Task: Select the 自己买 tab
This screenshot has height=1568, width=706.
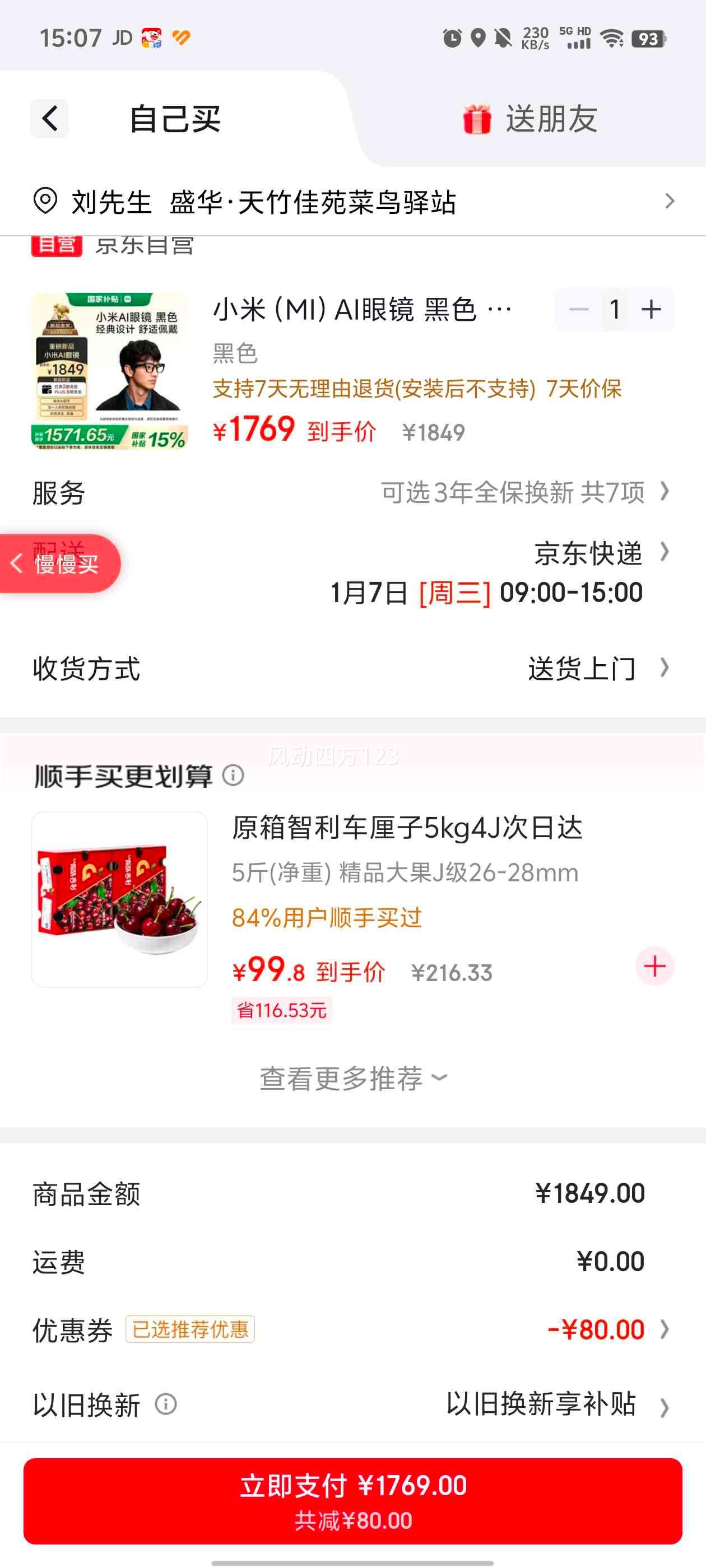Action: (174, 118)
